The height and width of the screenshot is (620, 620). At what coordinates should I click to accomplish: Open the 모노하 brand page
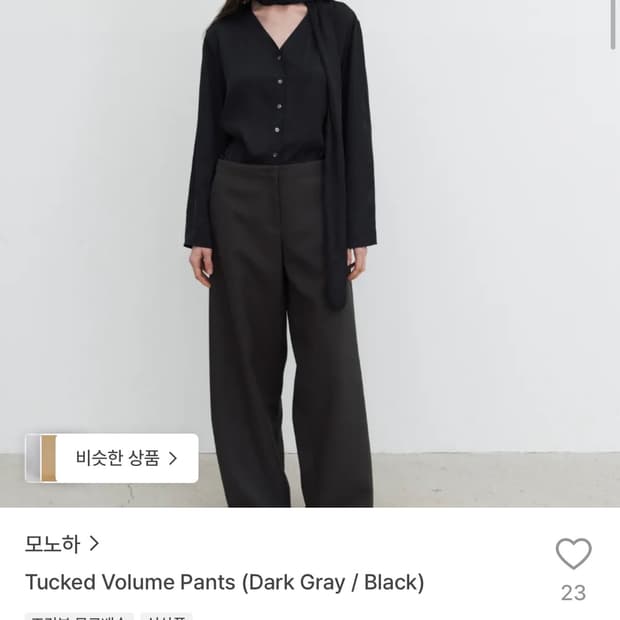[62, 543]
